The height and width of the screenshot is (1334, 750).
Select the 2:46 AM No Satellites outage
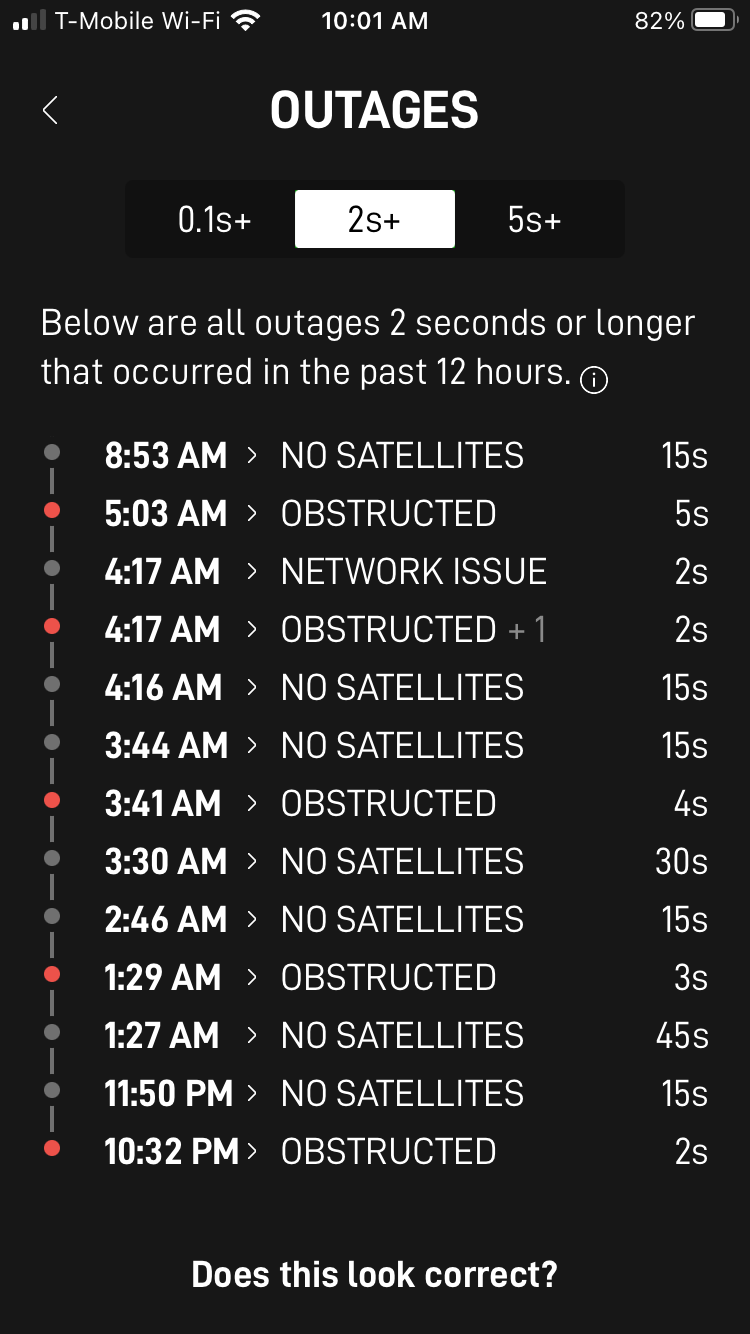tap(402, 920)
